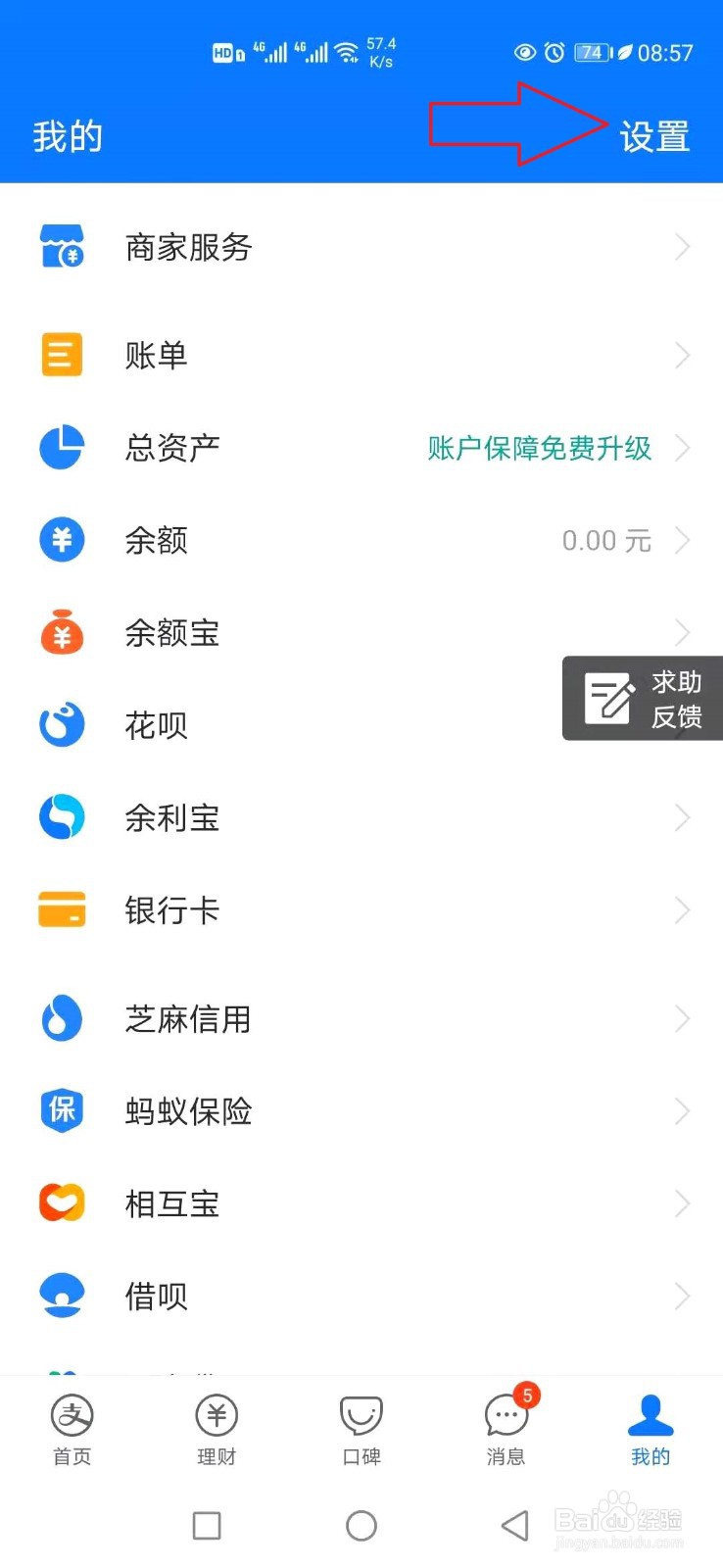
Task: Expand the 余额 balance row chevron
Action: coord(682,540)
